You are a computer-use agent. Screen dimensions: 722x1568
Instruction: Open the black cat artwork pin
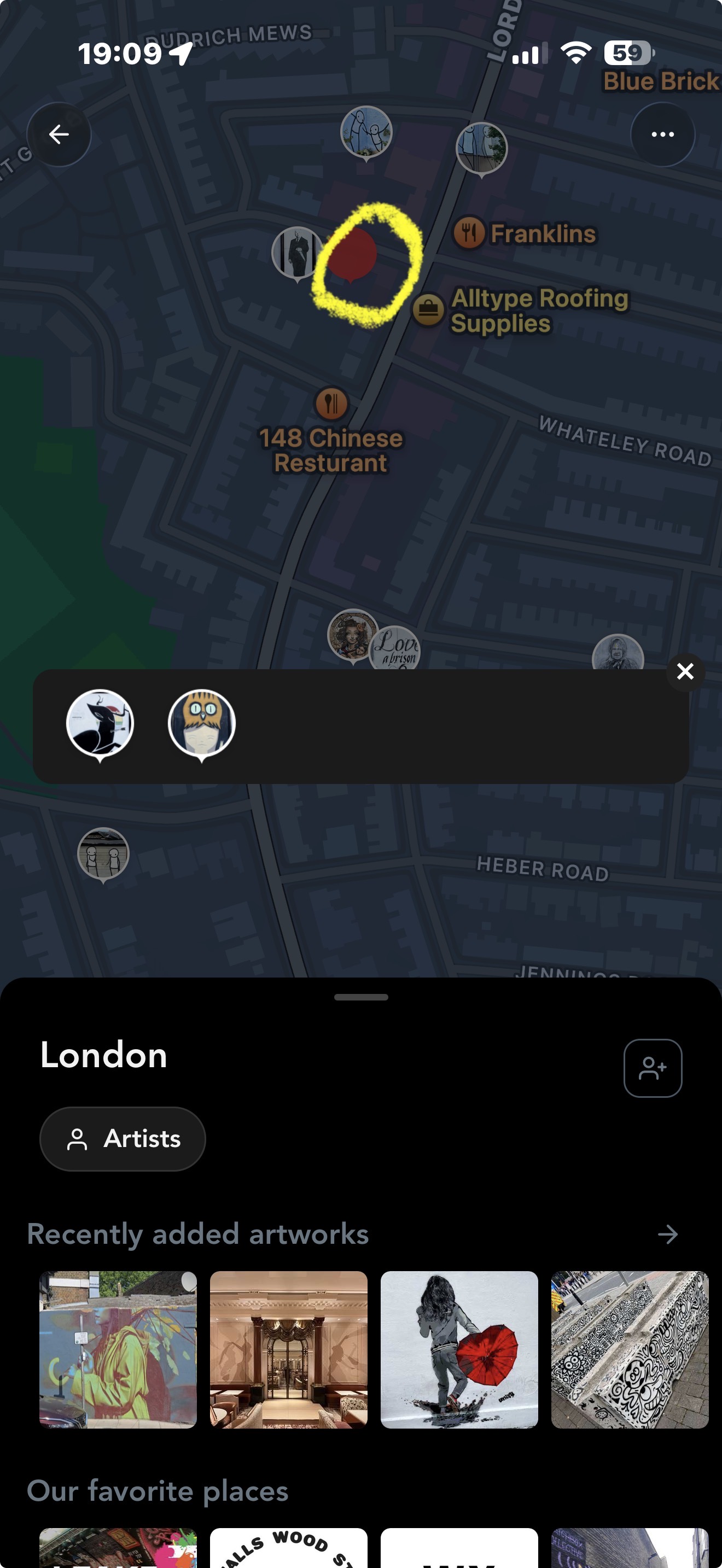[x=100, y=723]
